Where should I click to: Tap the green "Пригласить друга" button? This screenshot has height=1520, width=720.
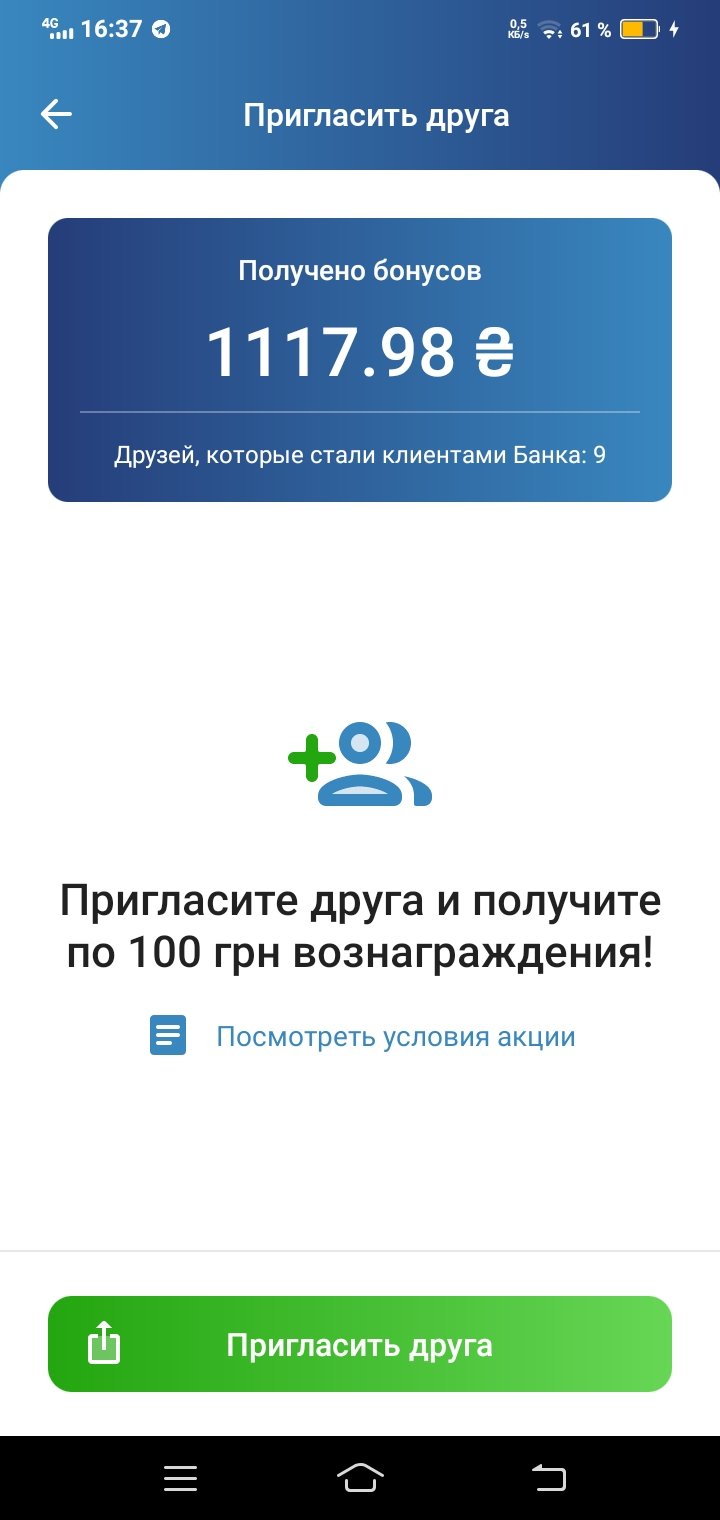(x=360, y=1344)
